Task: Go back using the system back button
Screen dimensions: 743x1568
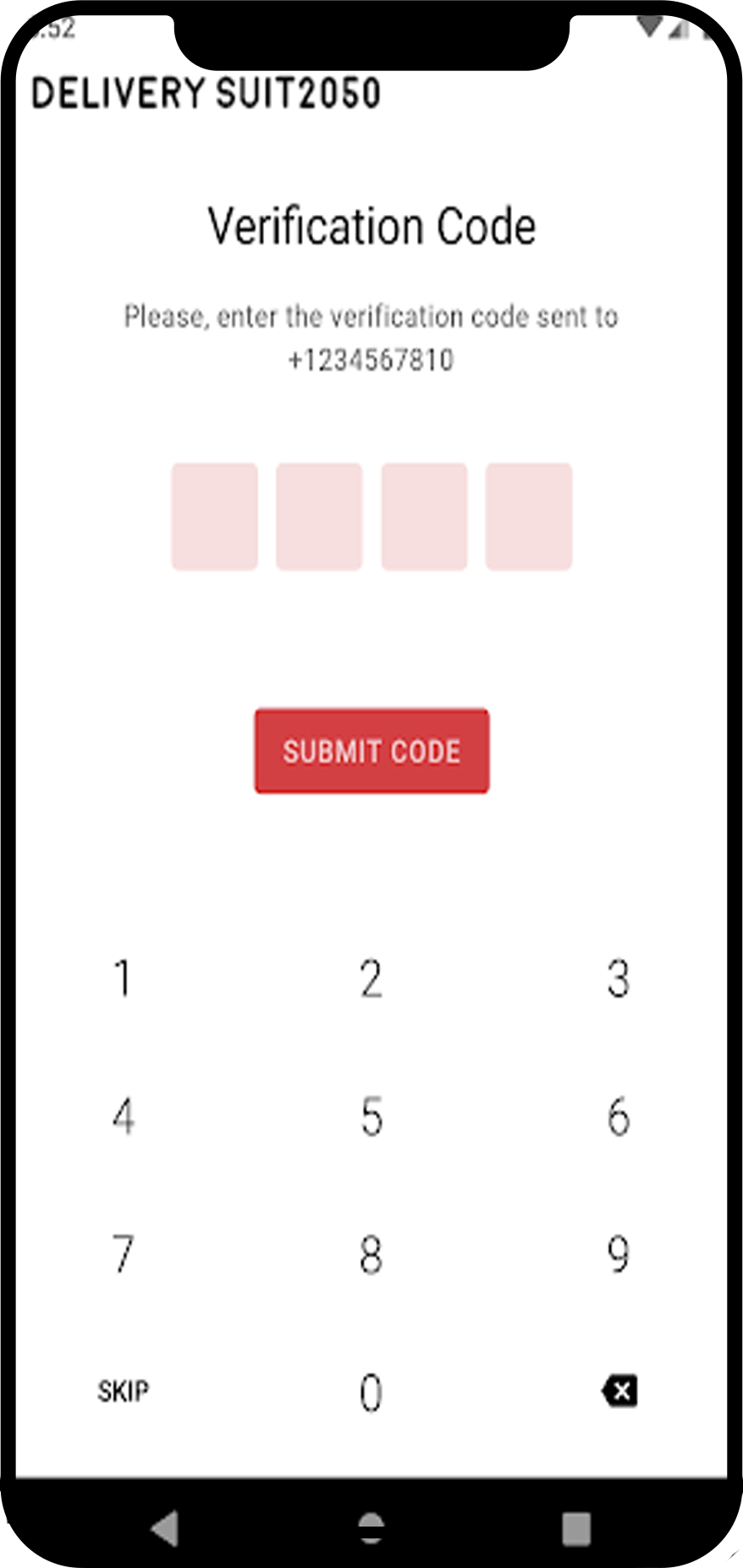Action: (165, 1528)
